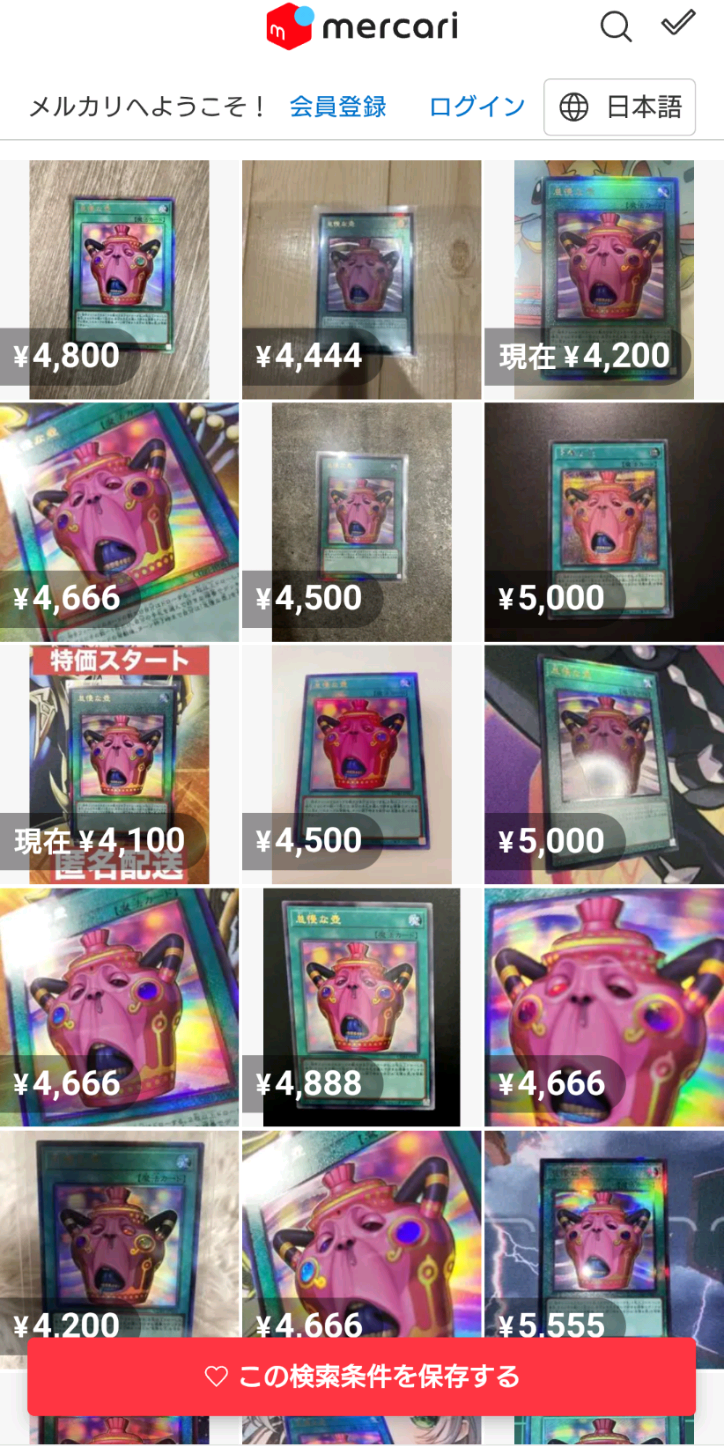Open the ¥4,200 listing without 現在 label
Viewport: 724px width, 1447px height.
tap(119, 1240)
